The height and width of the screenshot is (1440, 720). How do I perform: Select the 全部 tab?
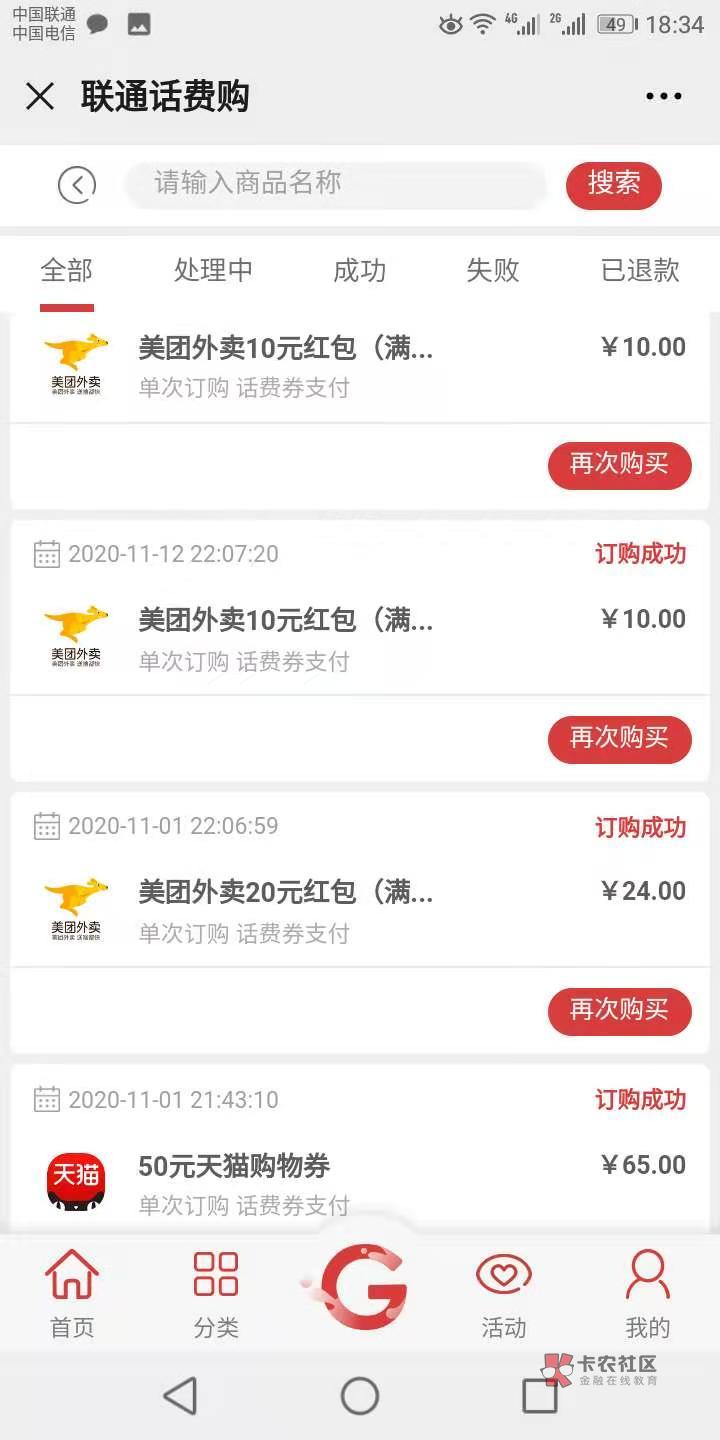point(67,270)
